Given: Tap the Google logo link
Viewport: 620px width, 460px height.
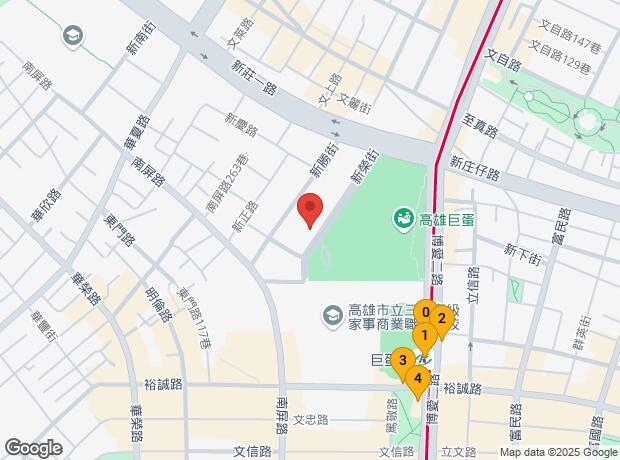Looking at the screenshot, I should tap(33, 447).
